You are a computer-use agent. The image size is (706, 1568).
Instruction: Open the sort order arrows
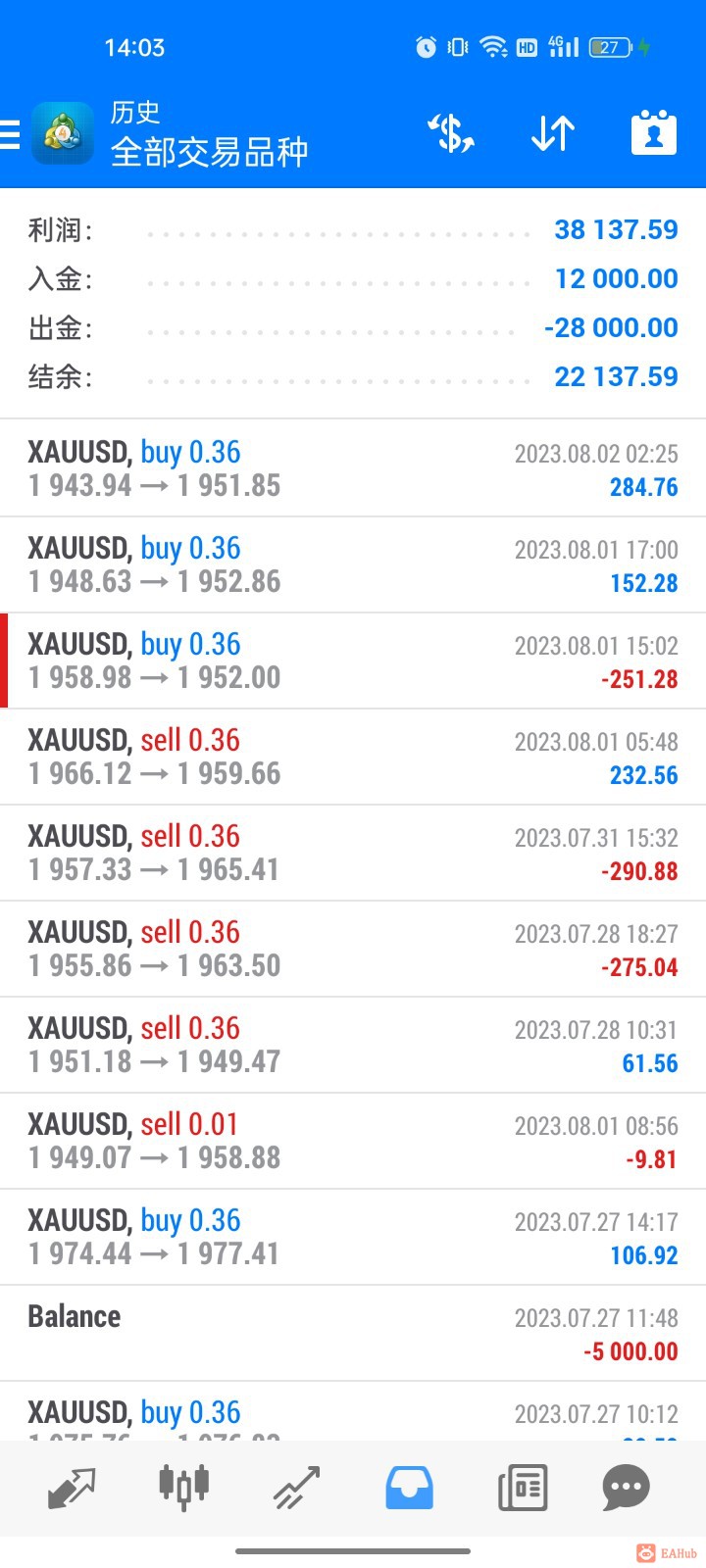552,133
